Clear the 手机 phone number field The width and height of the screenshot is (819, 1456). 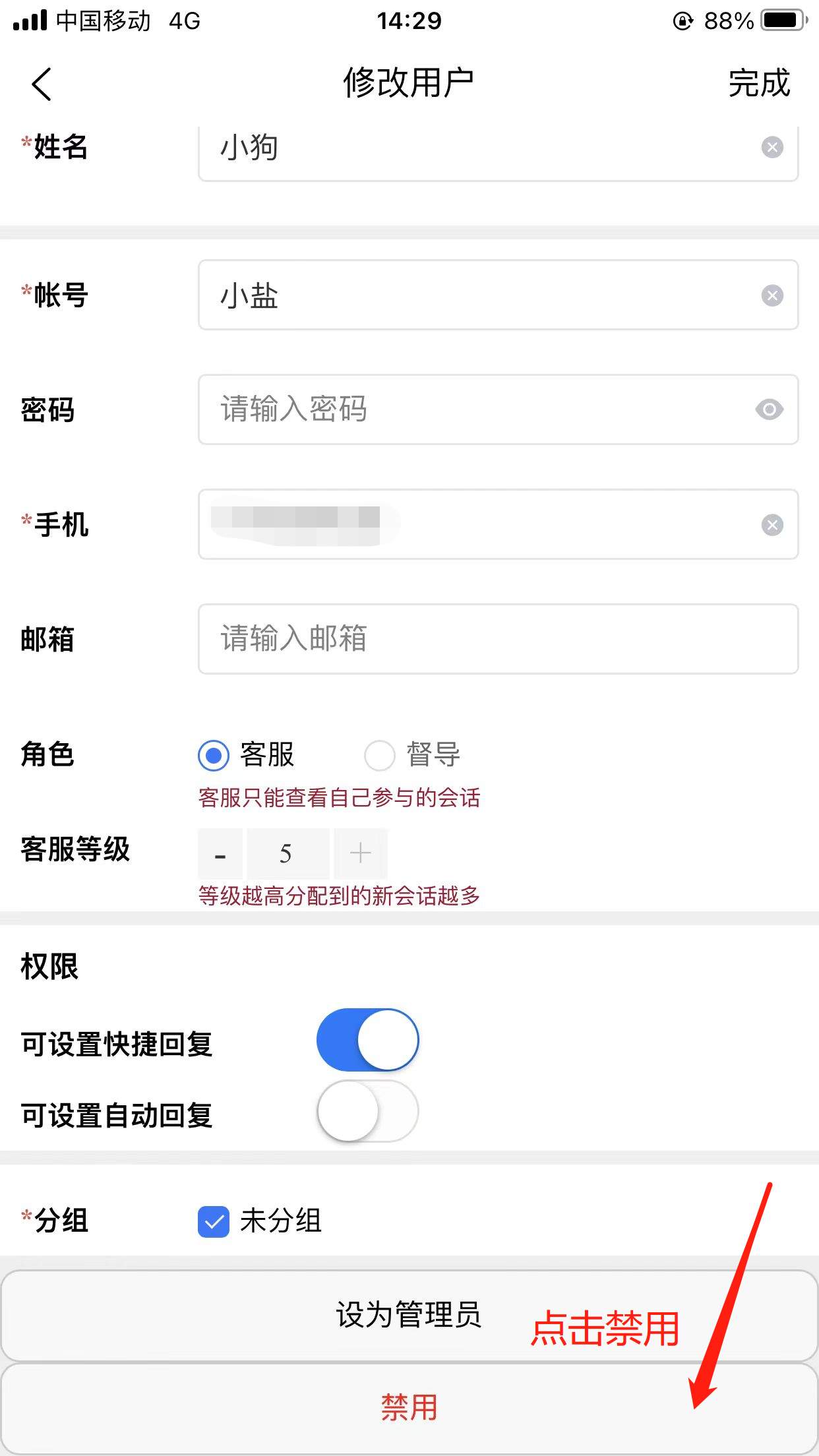click(772, 525)
